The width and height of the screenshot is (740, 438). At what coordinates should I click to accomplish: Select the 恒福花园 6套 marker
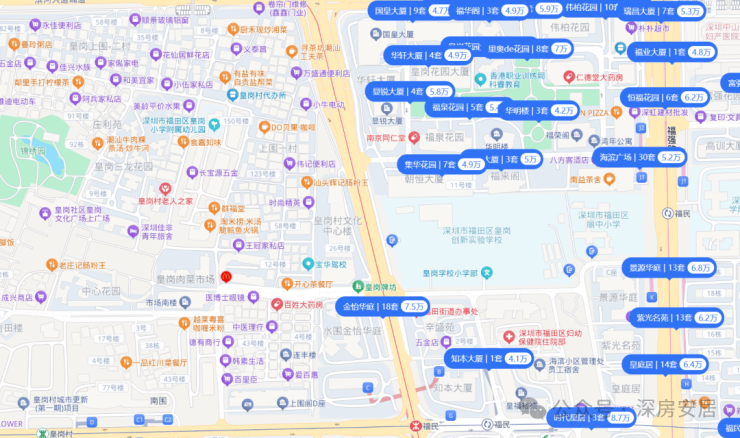(664, 97)
